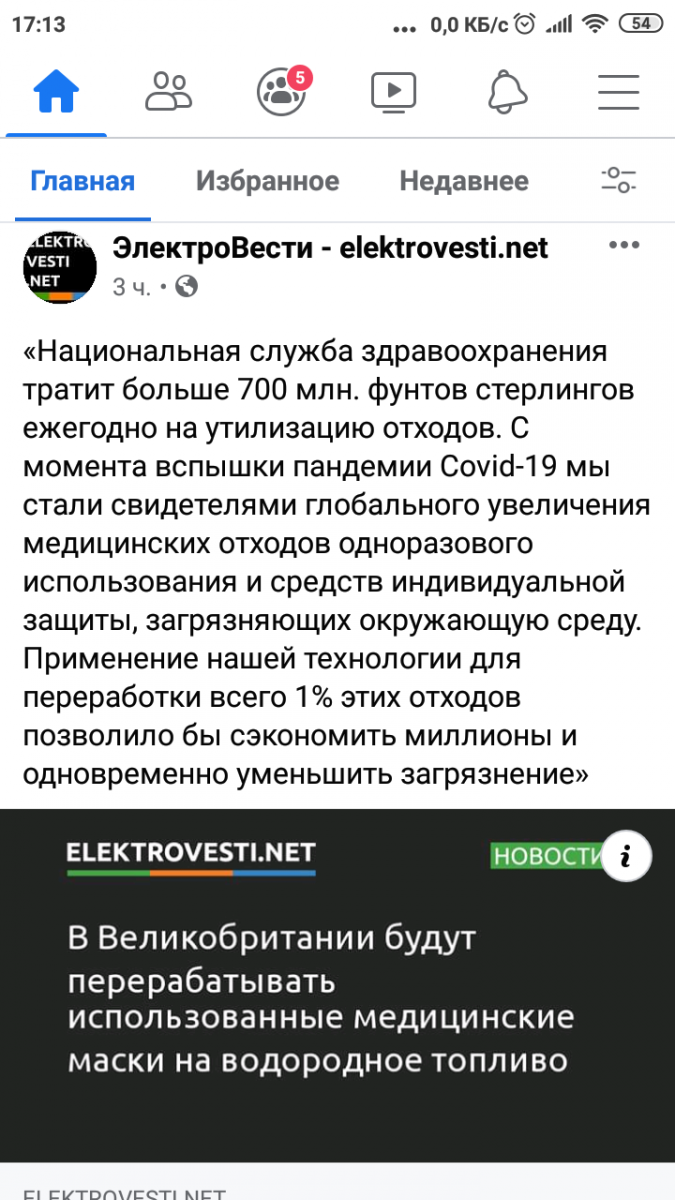Switch to the Watch video tab

tap(393, 92)
